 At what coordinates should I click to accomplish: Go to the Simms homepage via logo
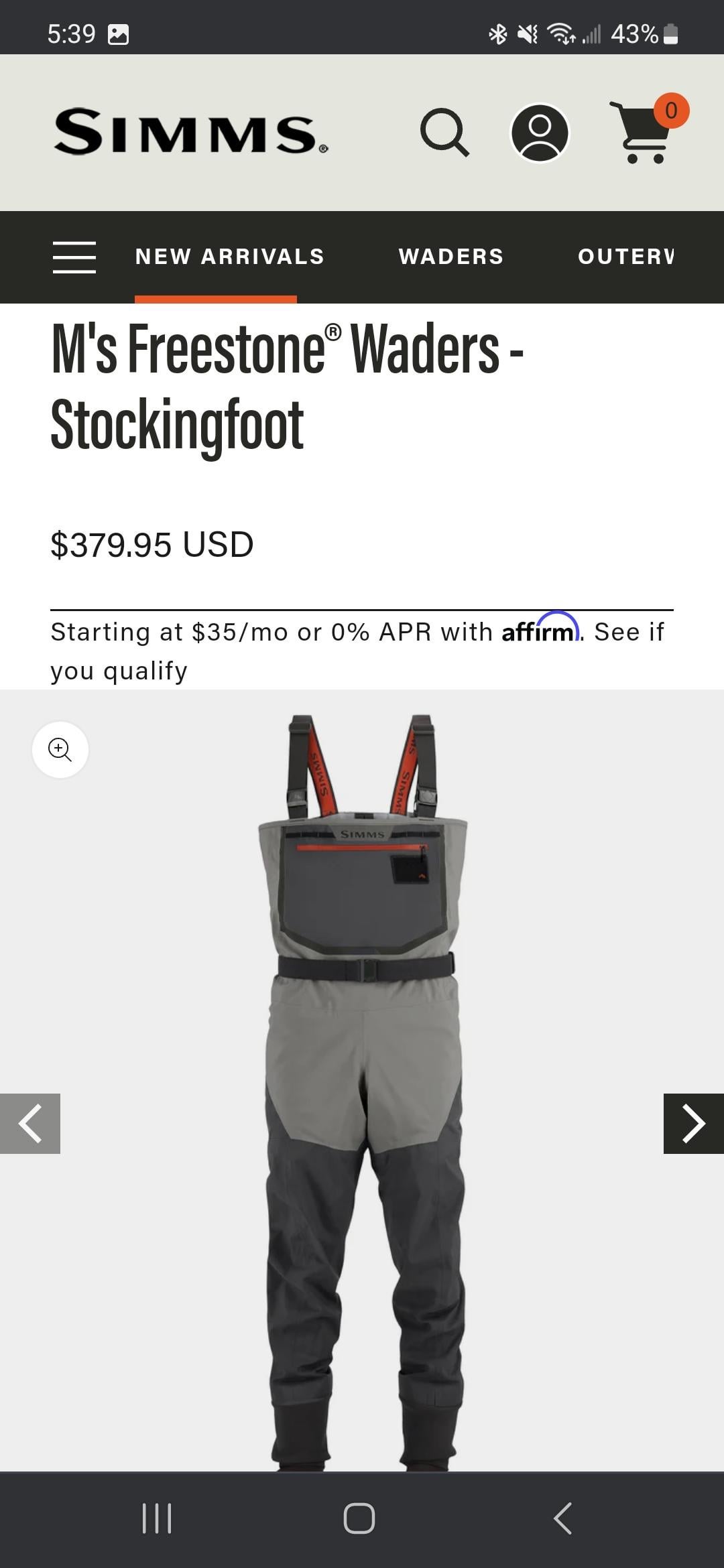(191, 133)
